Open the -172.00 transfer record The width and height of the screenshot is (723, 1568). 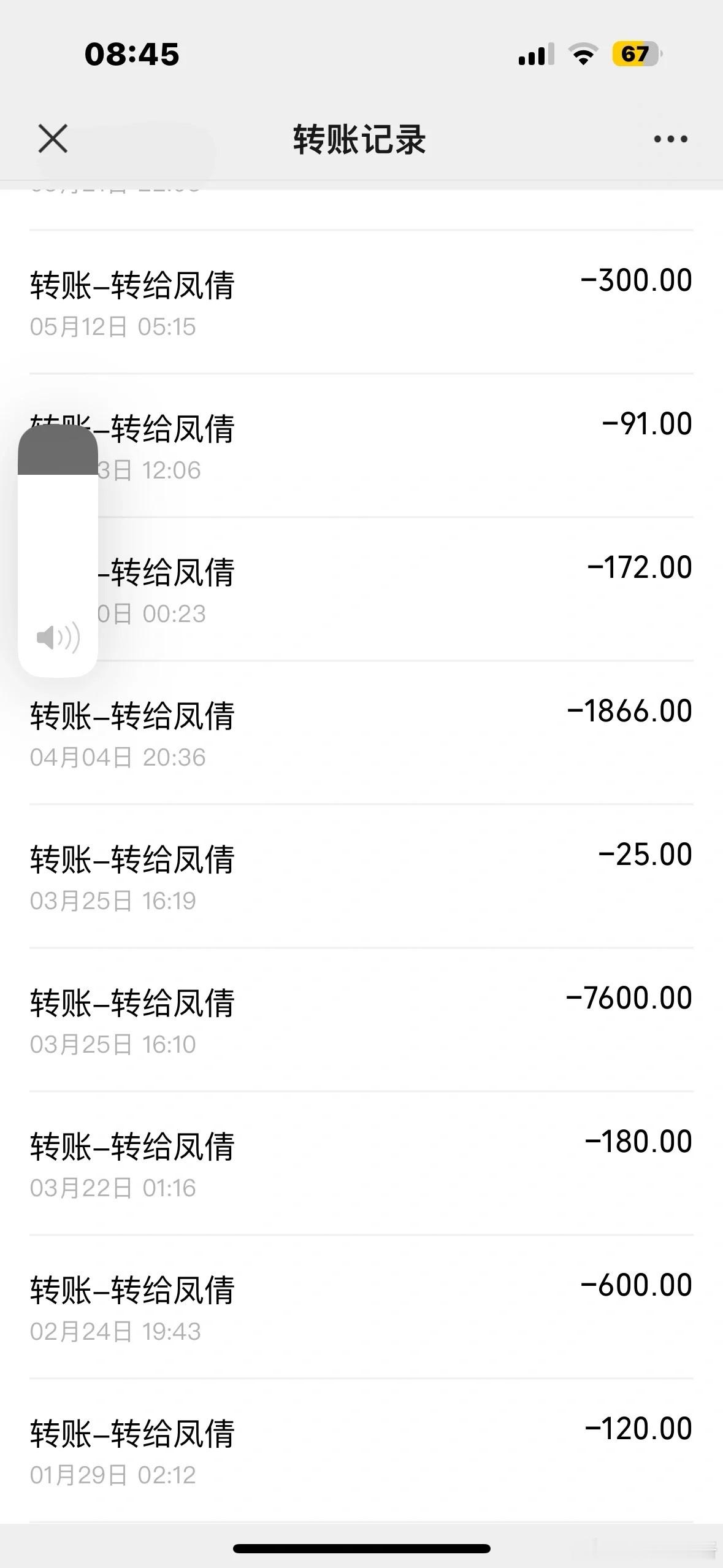point(361,590)
